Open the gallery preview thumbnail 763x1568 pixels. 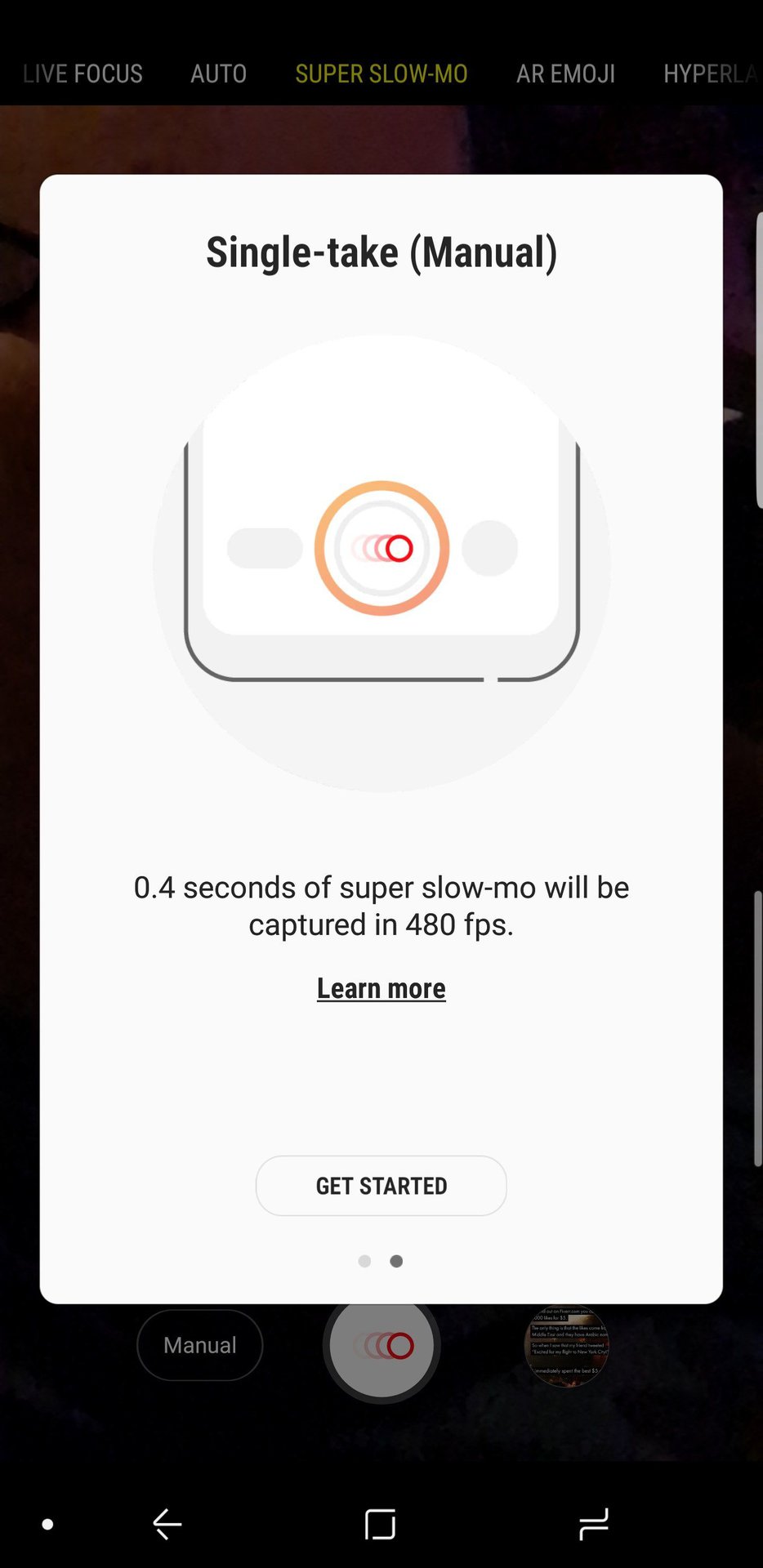click(x=566, y=1345)
